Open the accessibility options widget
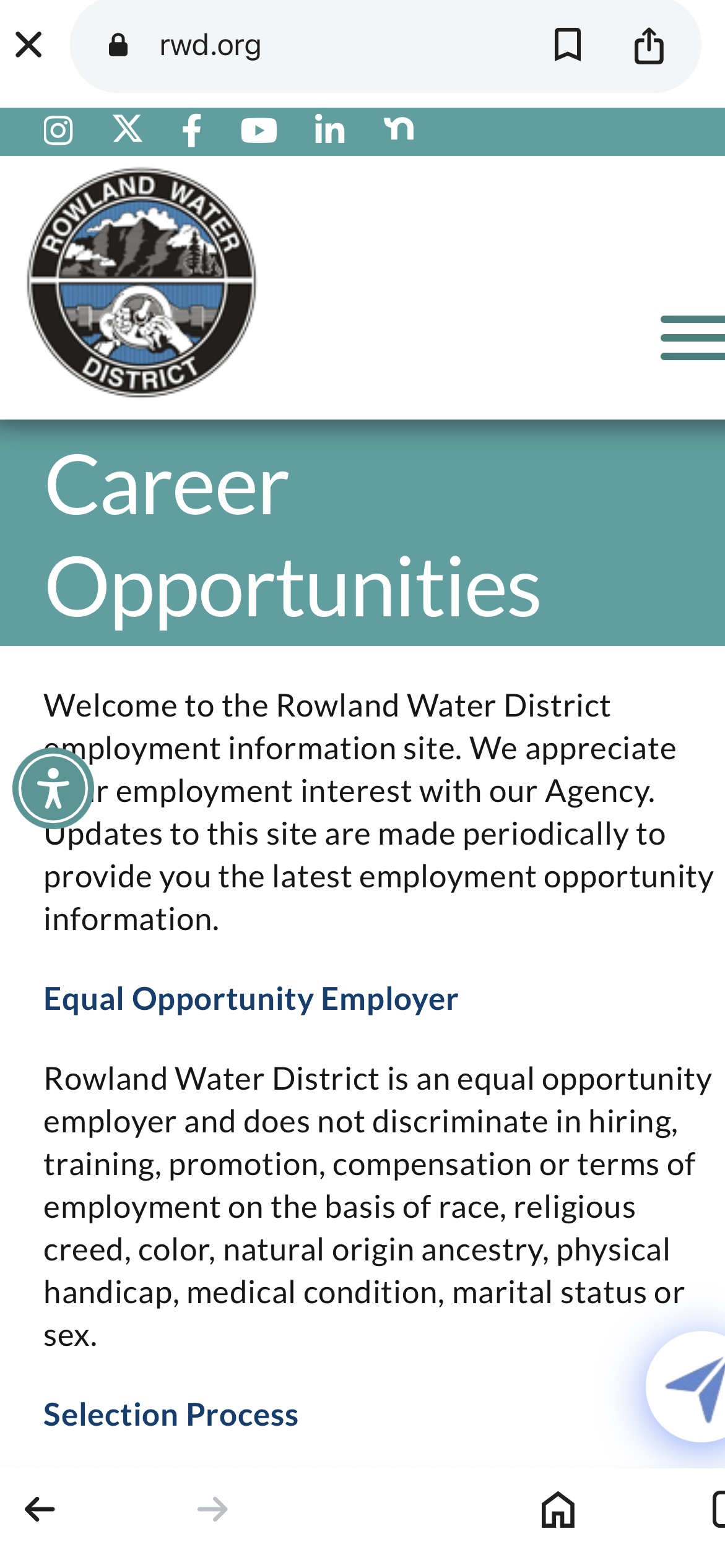This screenshot has height=1568, width=725. (x=53, y=788)
